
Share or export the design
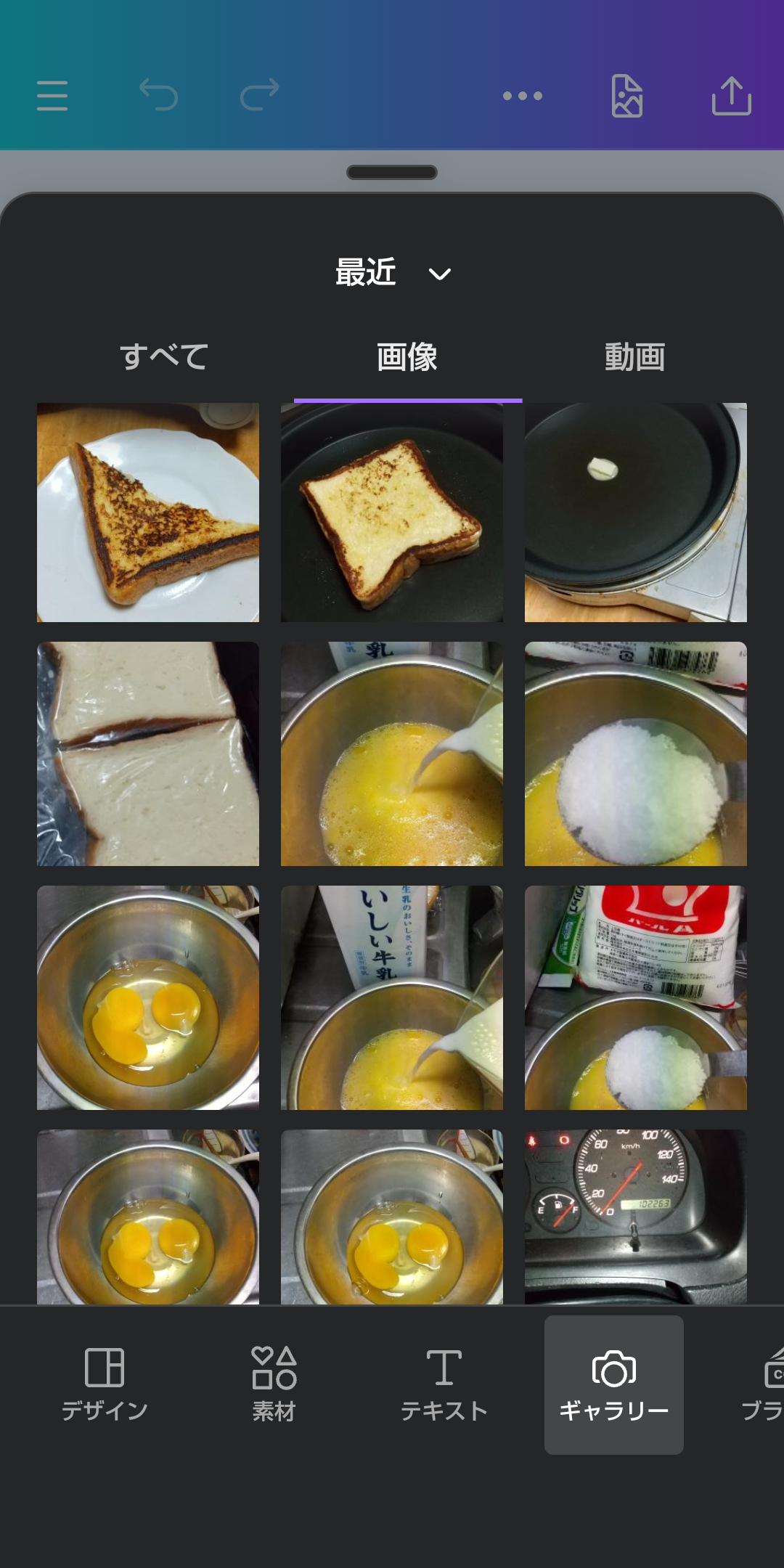tap(731, 96)
